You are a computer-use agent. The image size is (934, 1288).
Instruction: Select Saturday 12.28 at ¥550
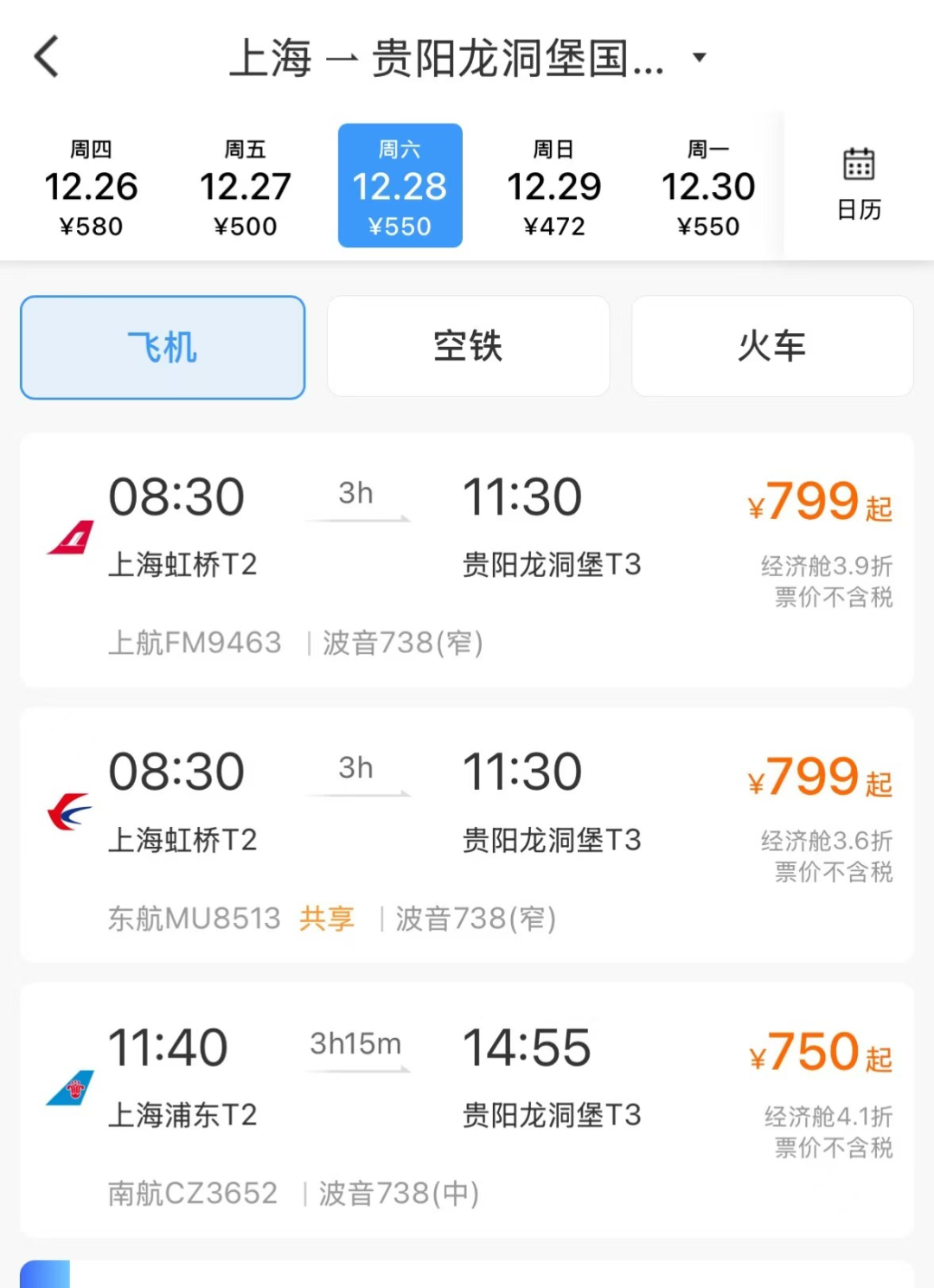pyautogui.click(x=400, y=187)
